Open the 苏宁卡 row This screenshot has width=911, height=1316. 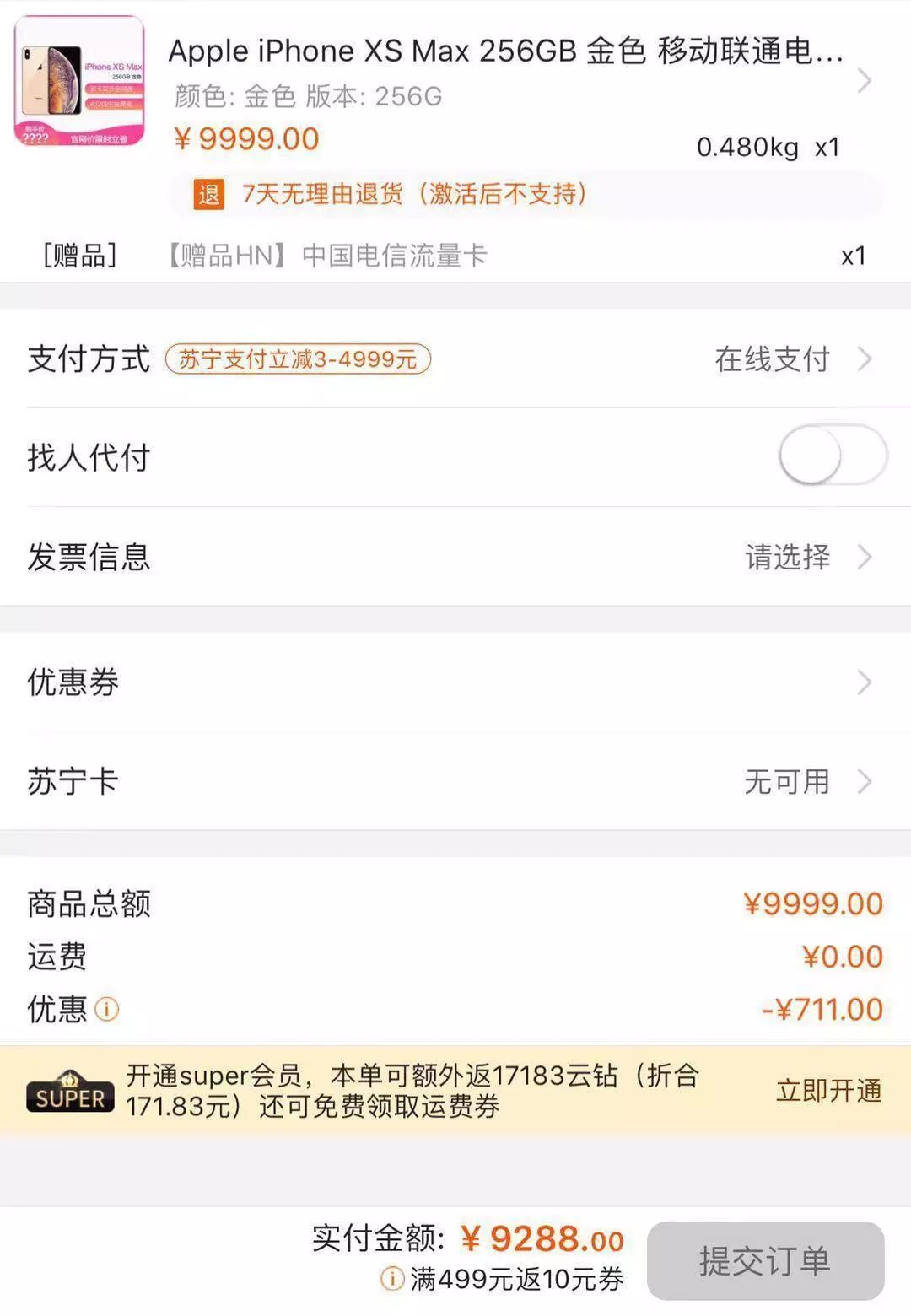click(455, 781)
